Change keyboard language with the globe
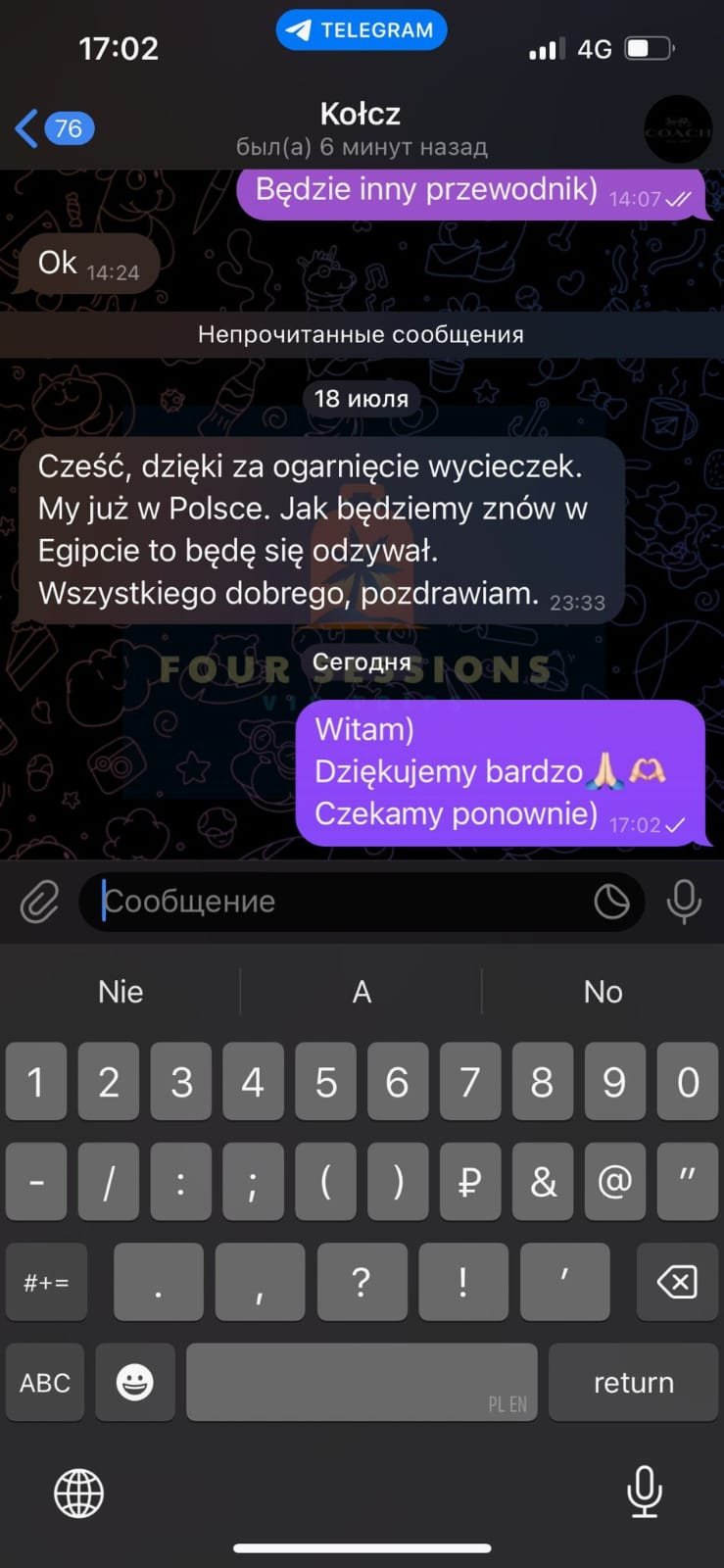This screenshot has height=1568, width=724. pos(78,1493)
